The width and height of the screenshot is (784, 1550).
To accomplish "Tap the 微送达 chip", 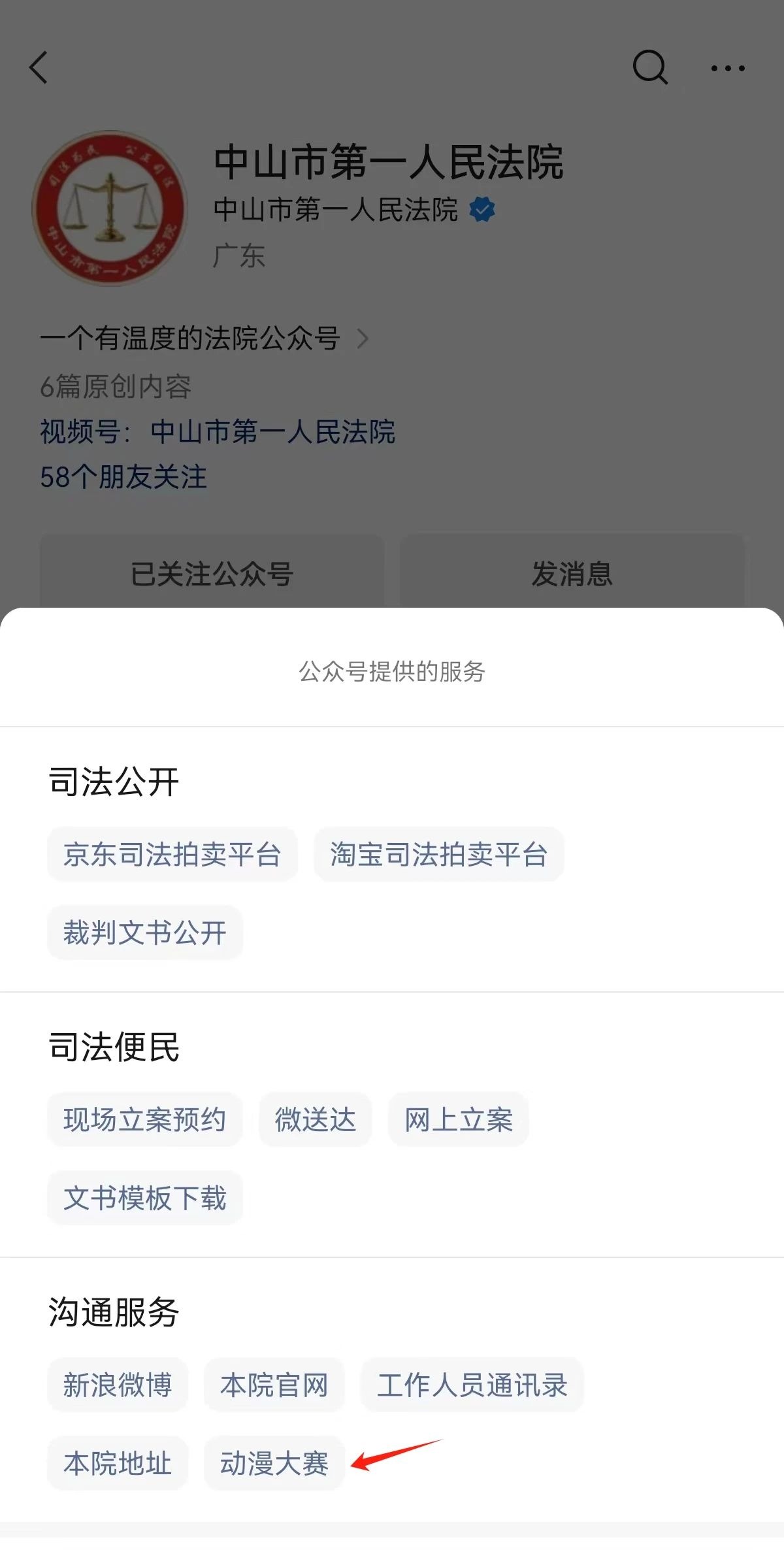I will tap(316, 1119).
